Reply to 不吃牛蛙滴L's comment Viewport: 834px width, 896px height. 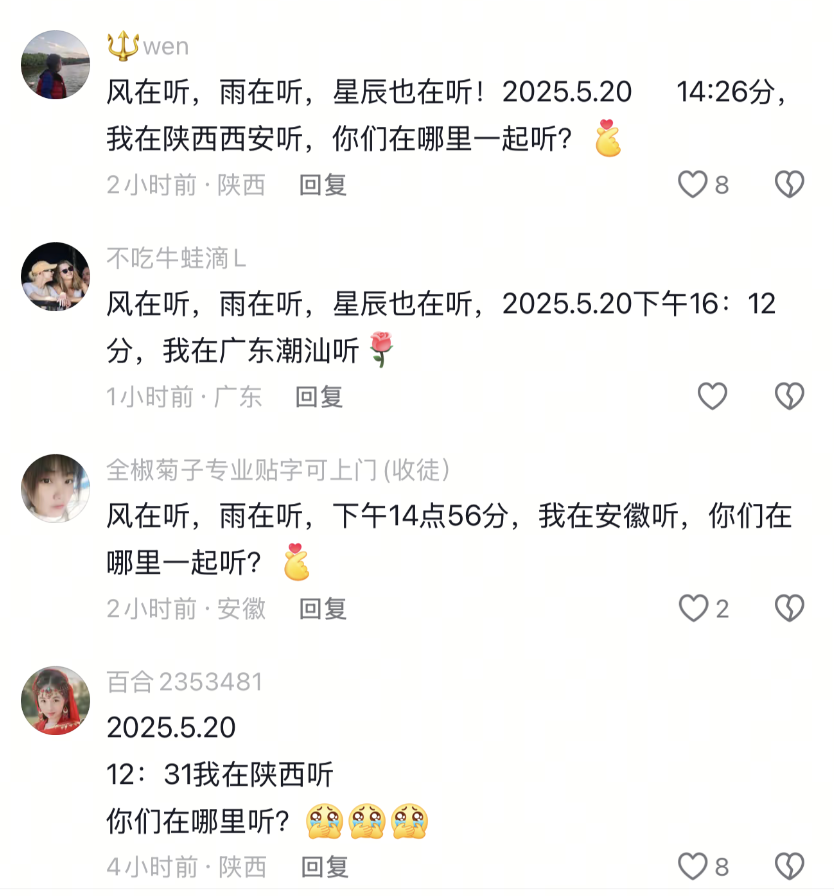pyautogui.click(x=319, y=397)
